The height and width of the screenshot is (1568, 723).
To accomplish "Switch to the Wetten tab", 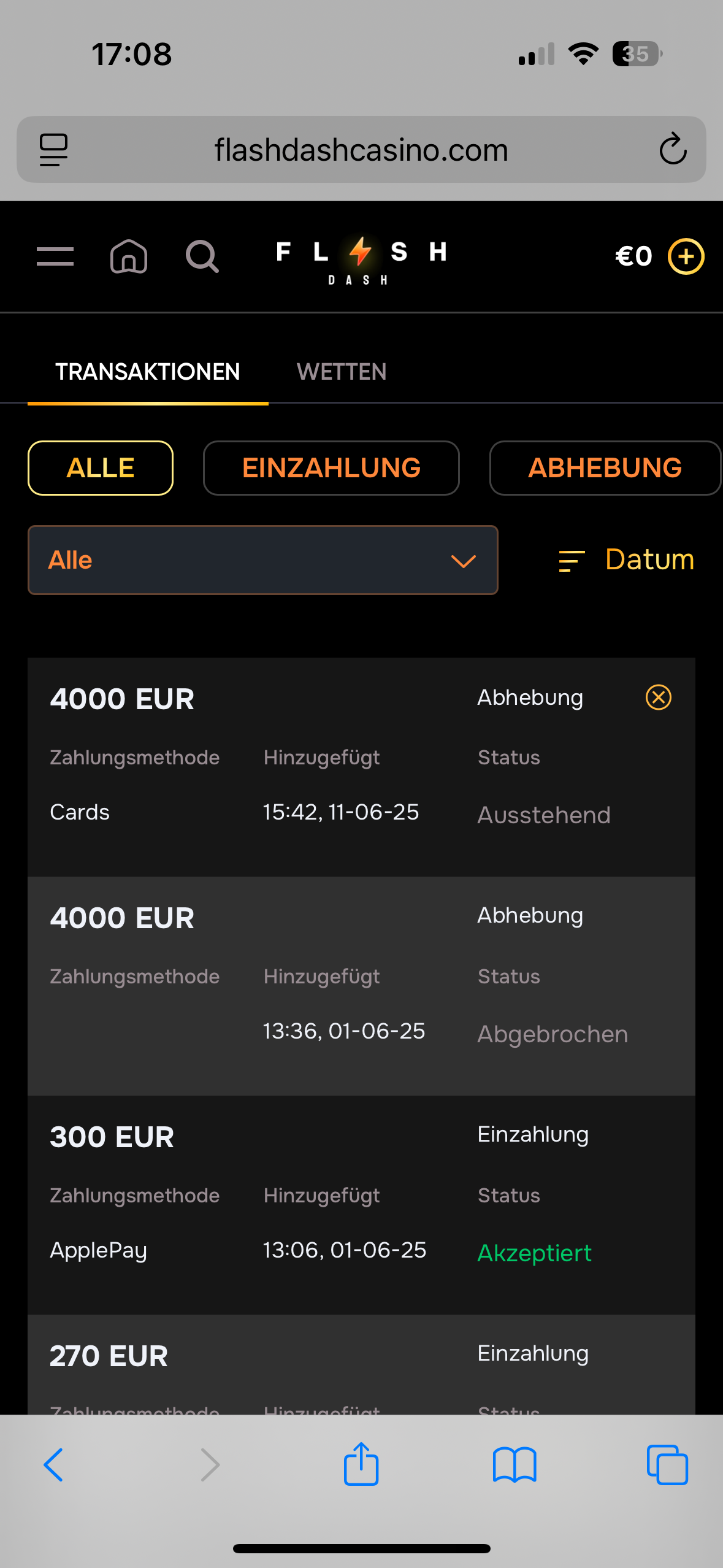I will (341, 372).
